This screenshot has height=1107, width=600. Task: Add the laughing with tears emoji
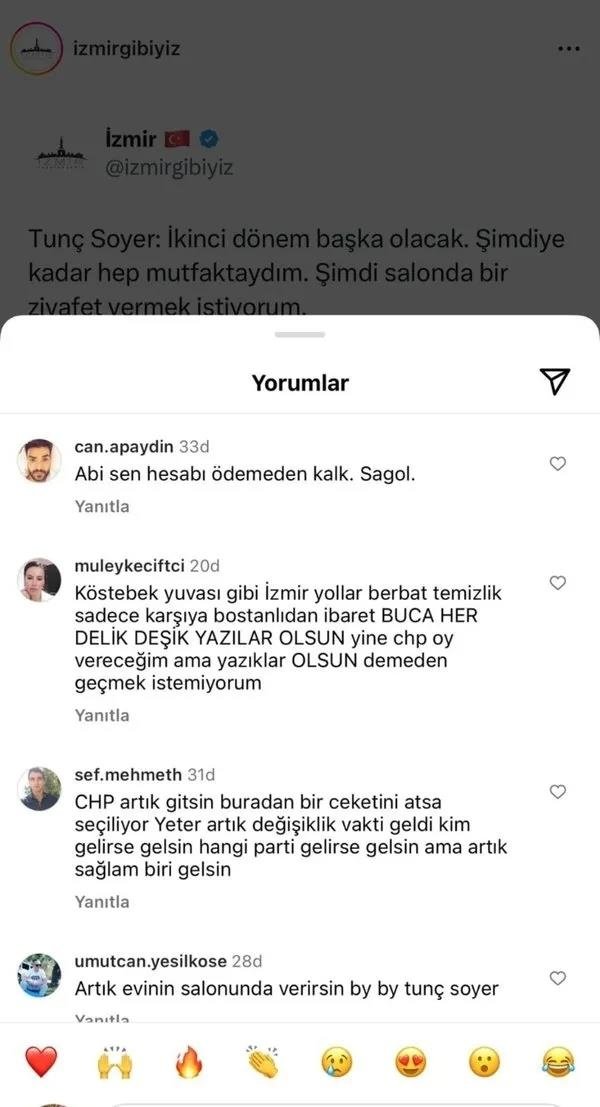[x=559, y=1061]
